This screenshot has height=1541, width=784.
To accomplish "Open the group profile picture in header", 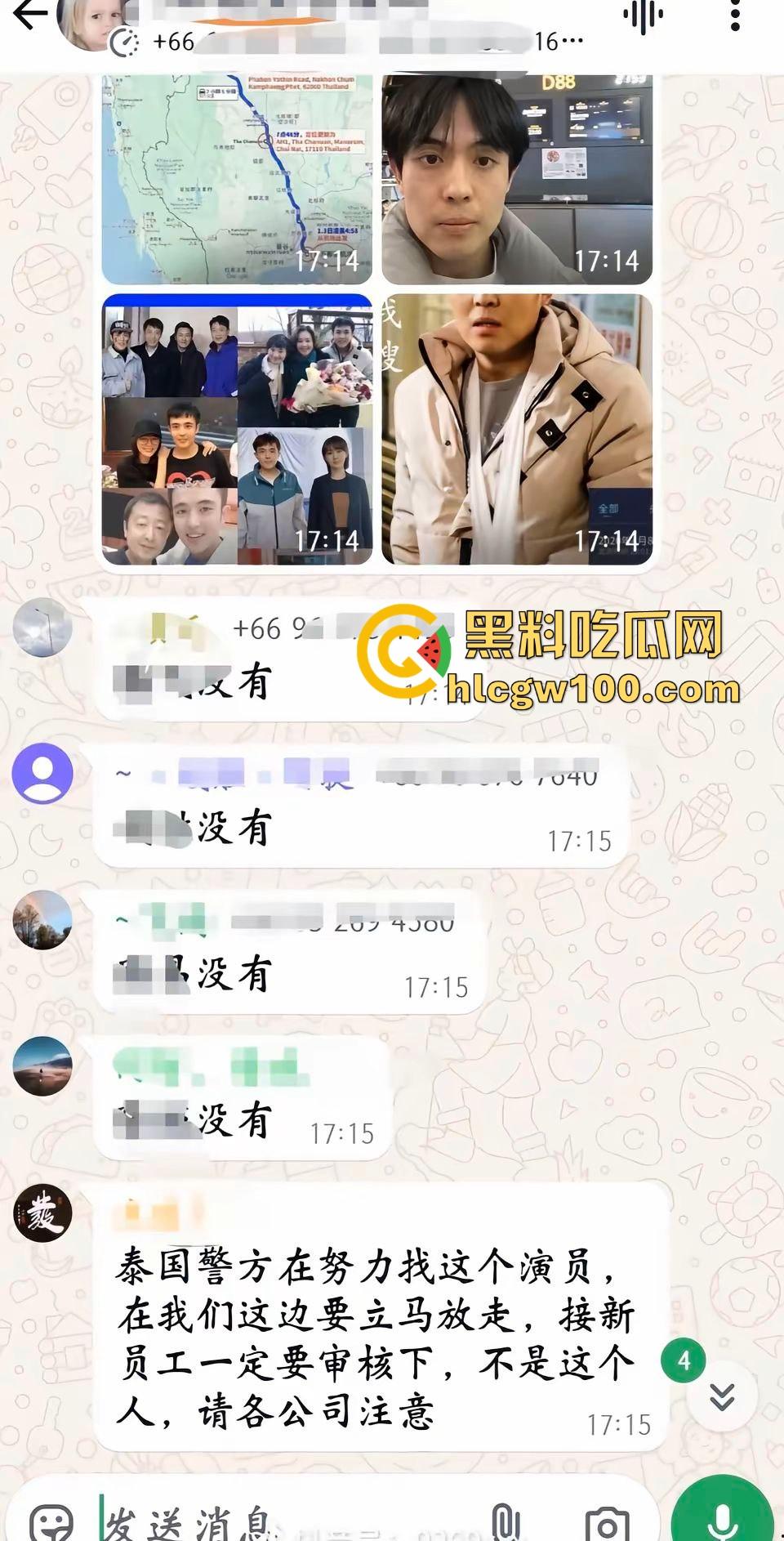I will tap(90, 23).
